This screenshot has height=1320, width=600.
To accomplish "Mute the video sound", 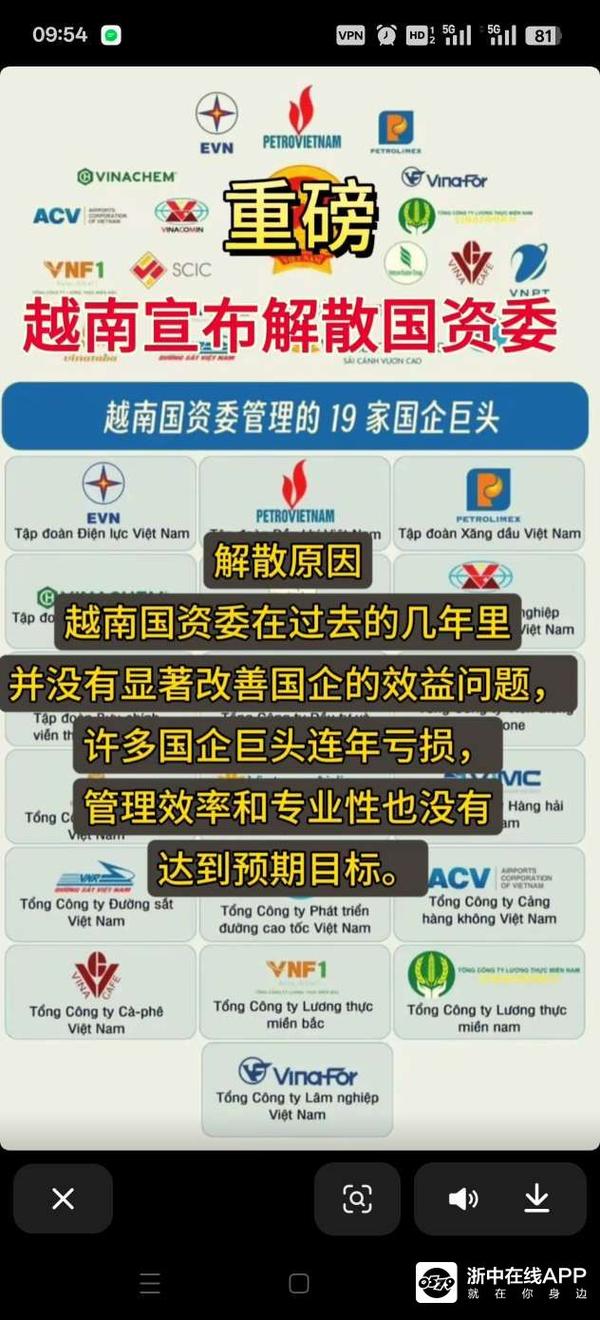I will tap(463, 1199).
